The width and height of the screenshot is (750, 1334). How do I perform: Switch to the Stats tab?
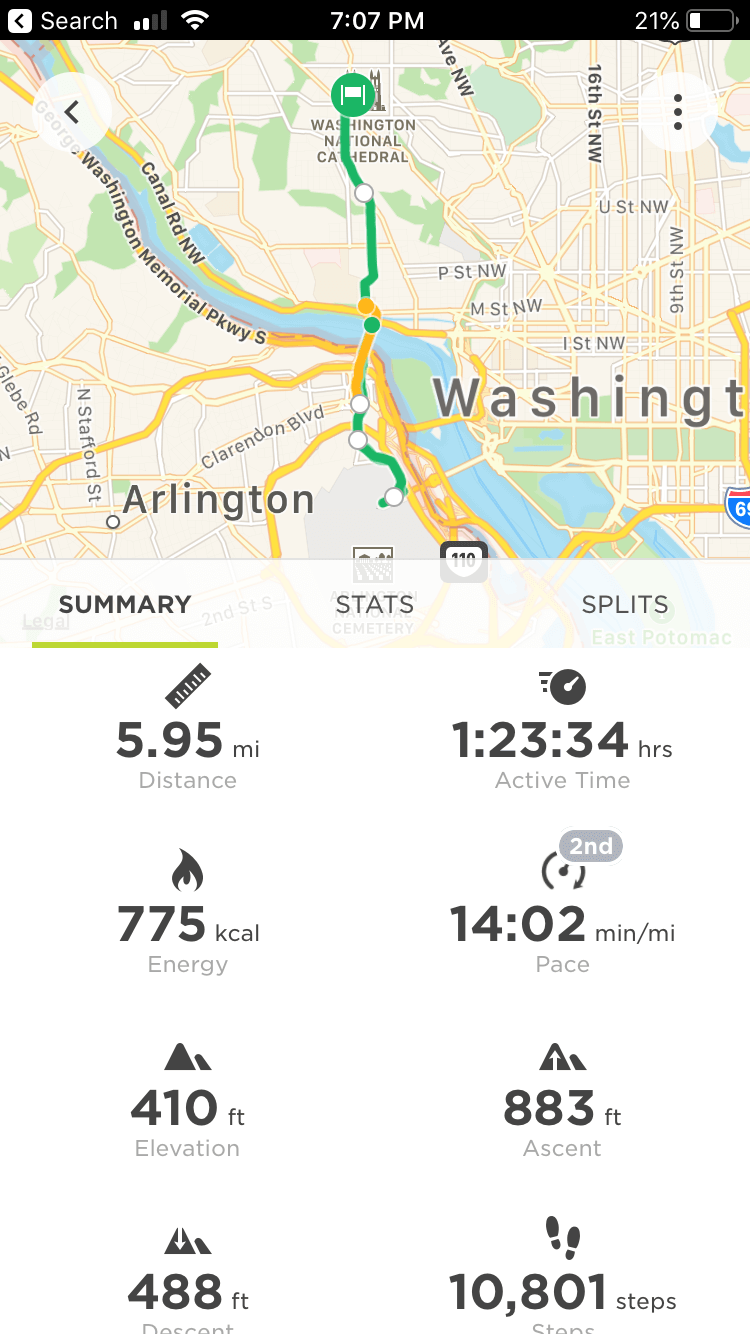point(374,605)
